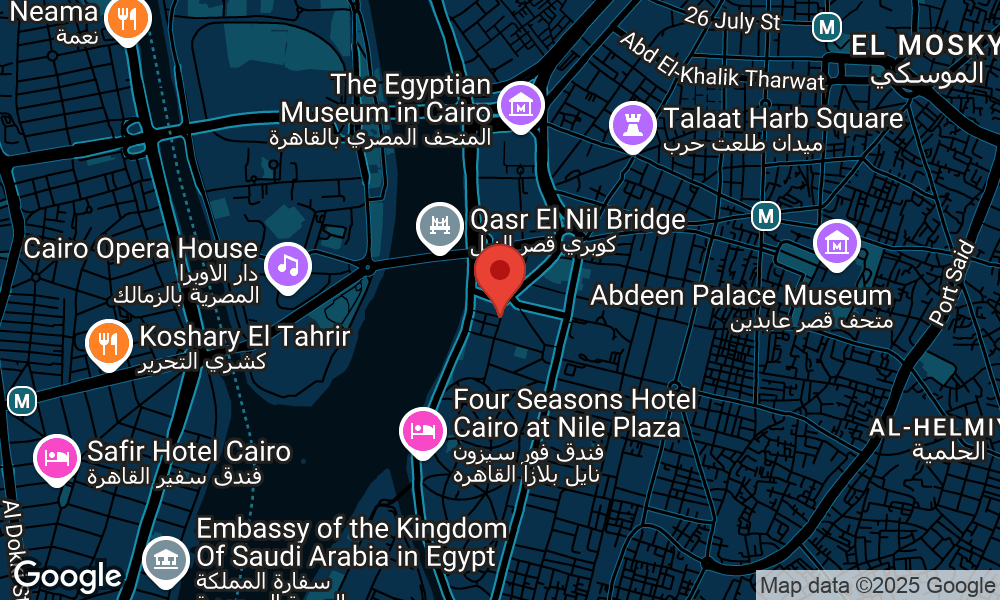Open the Safir Hotel Cairo marker
The height and width of the screenshot is (600, 1000).
click(x=57, y=457)
